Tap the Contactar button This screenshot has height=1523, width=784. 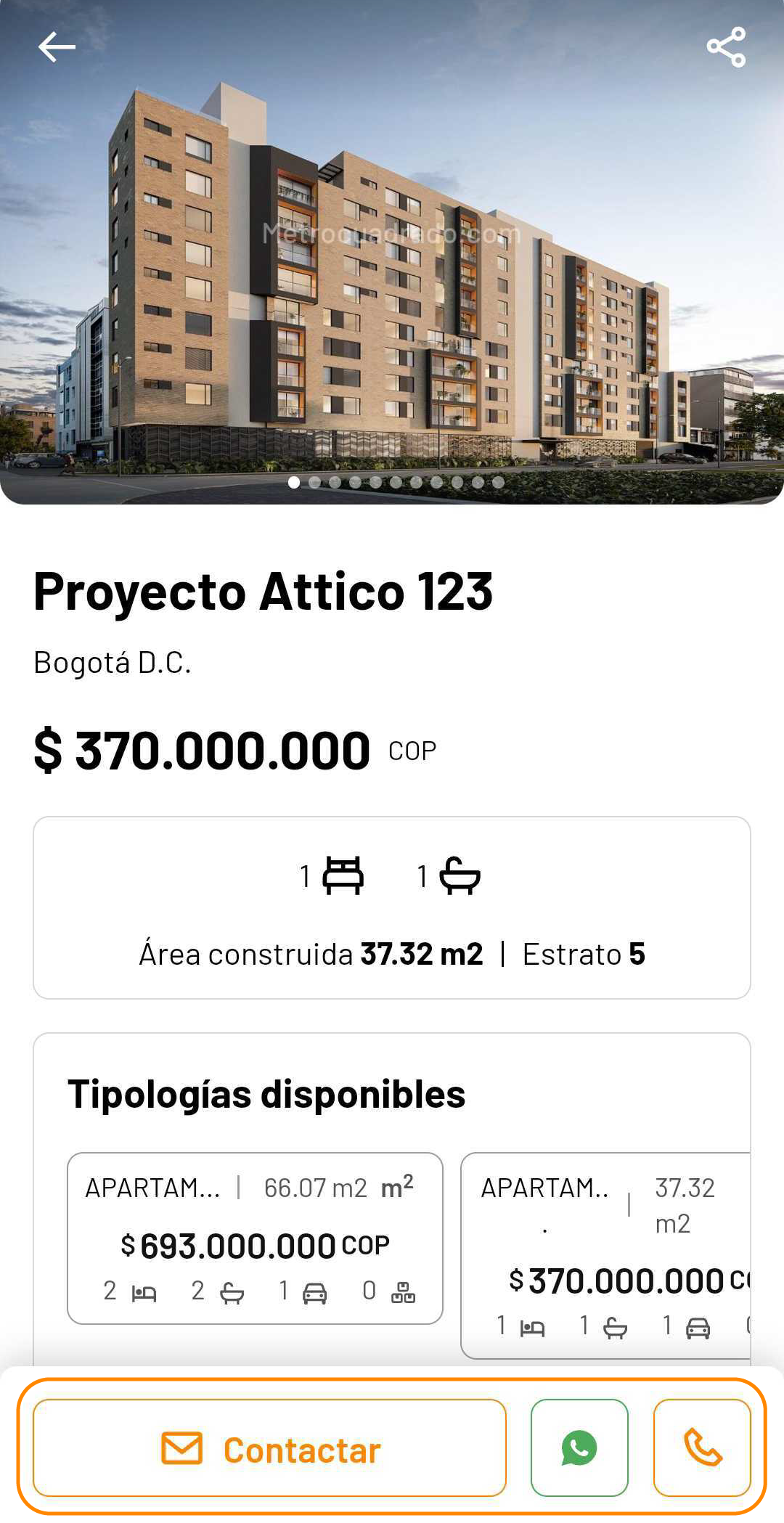tap(269, 1448)
